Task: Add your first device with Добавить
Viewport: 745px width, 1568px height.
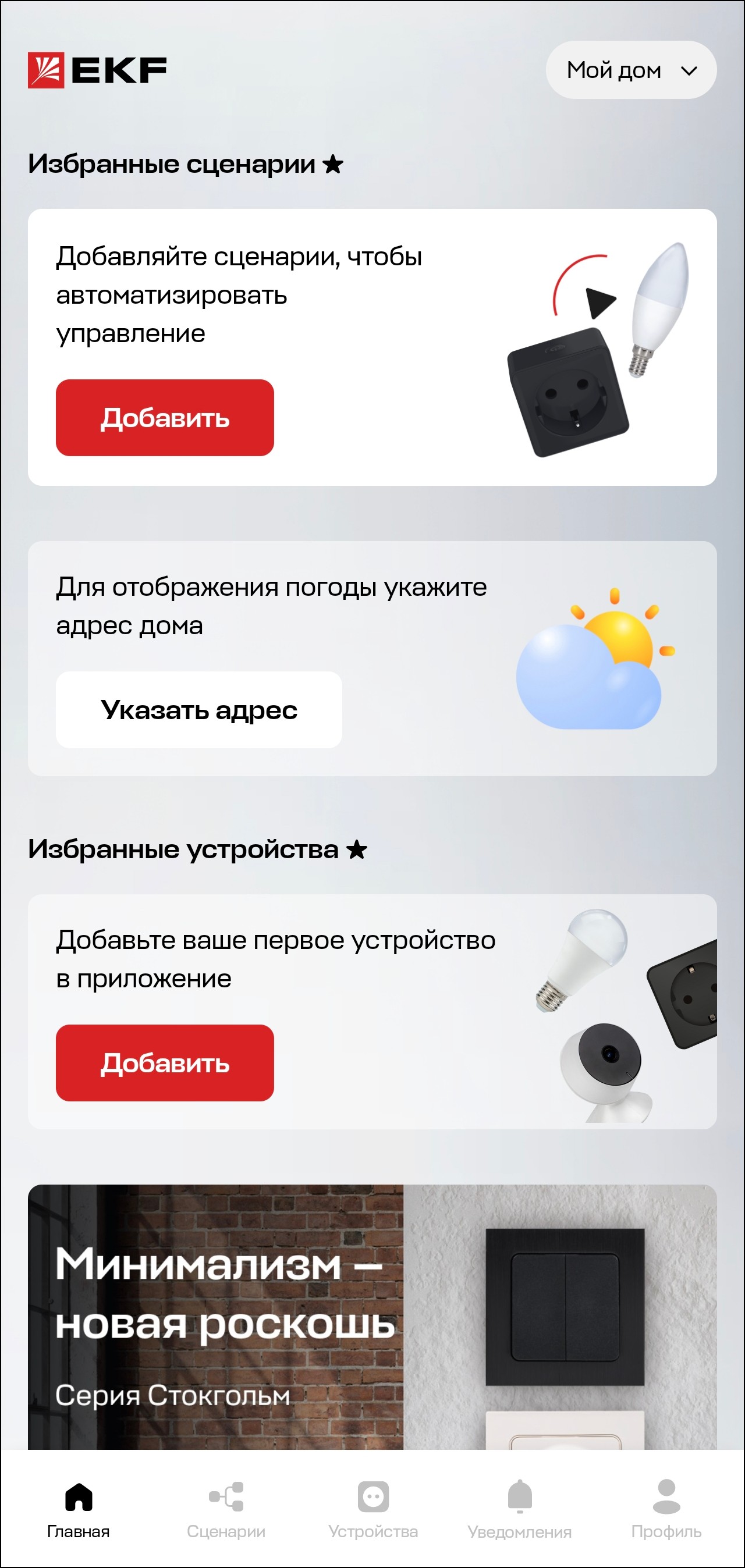Action: click(x=165, y=1063)
